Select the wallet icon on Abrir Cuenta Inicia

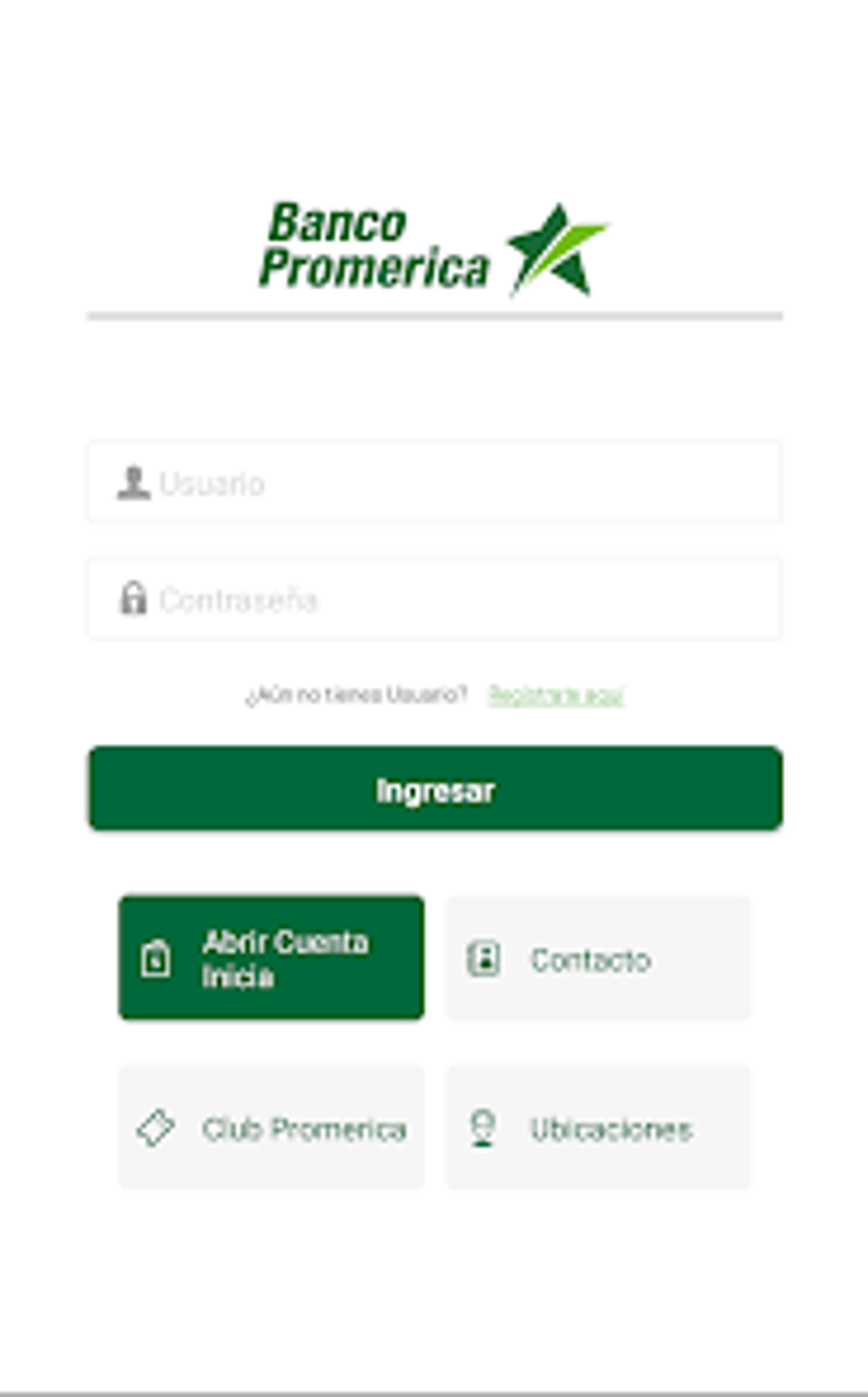pos(155,957)
